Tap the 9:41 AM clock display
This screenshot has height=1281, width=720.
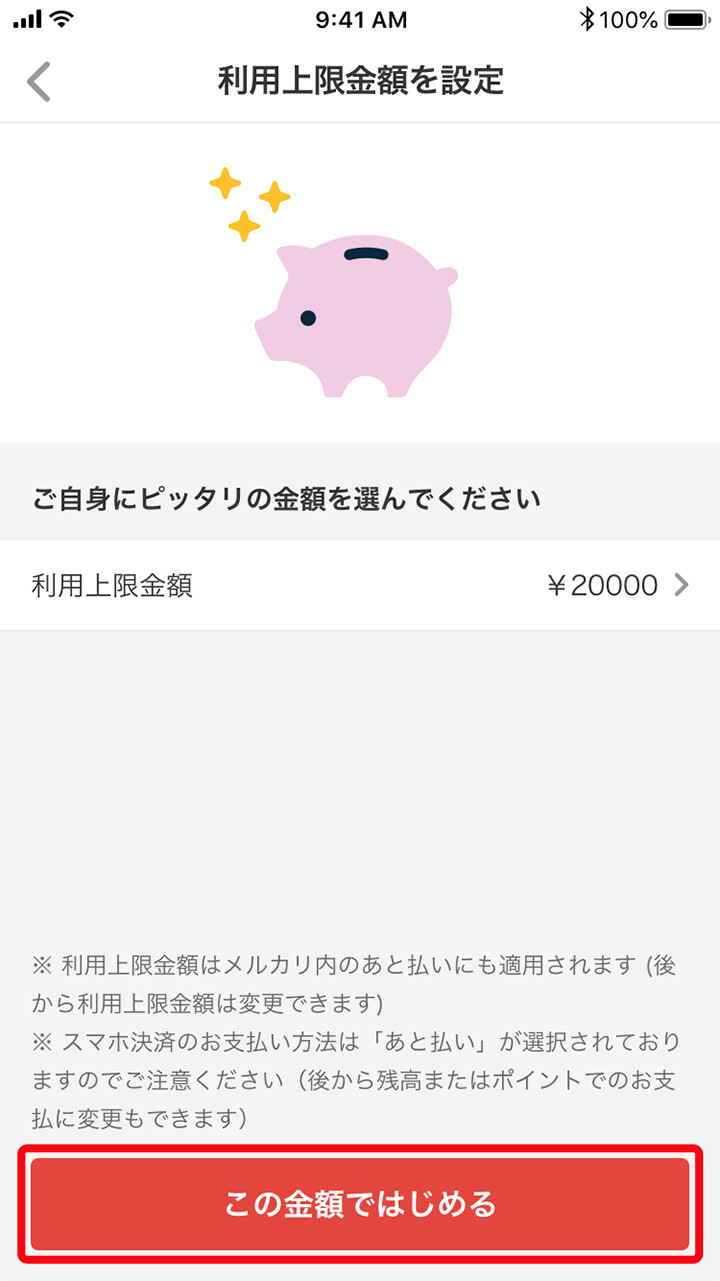click(360, 19)
